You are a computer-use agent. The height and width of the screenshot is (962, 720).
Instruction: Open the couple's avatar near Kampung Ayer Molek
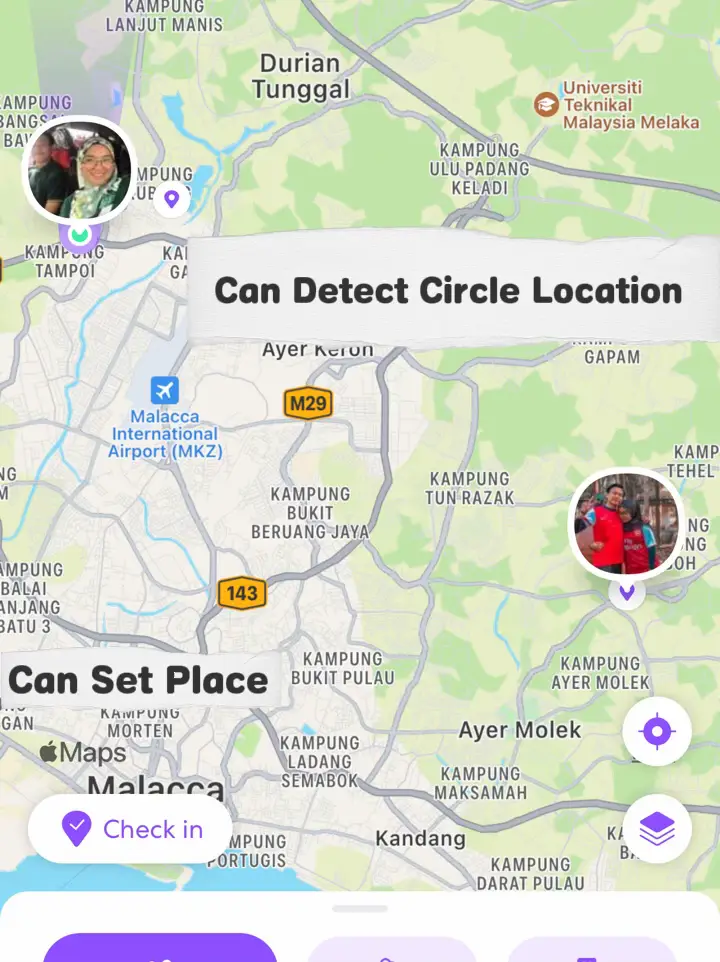[626, 524]
